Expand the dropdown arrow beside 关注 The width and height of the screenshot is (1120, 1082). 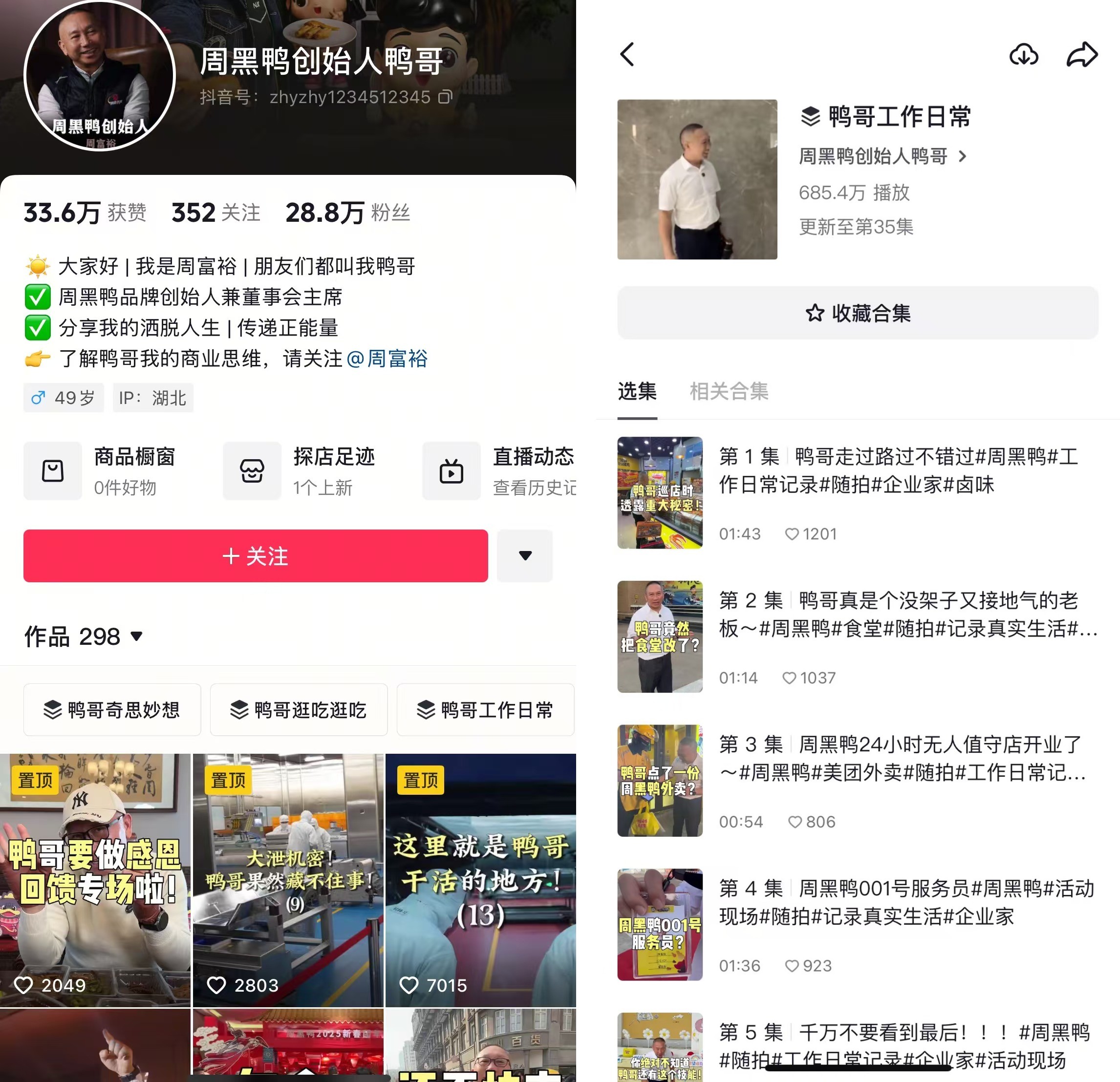point(524,556)
